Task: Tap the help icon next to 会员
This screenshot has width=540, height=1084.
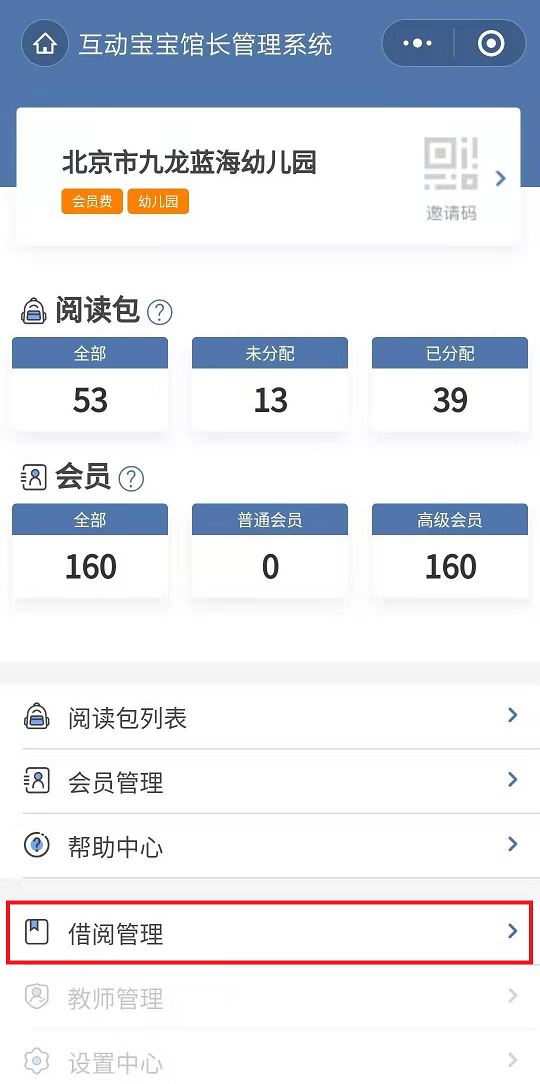Action: click(x=131, y=478)
